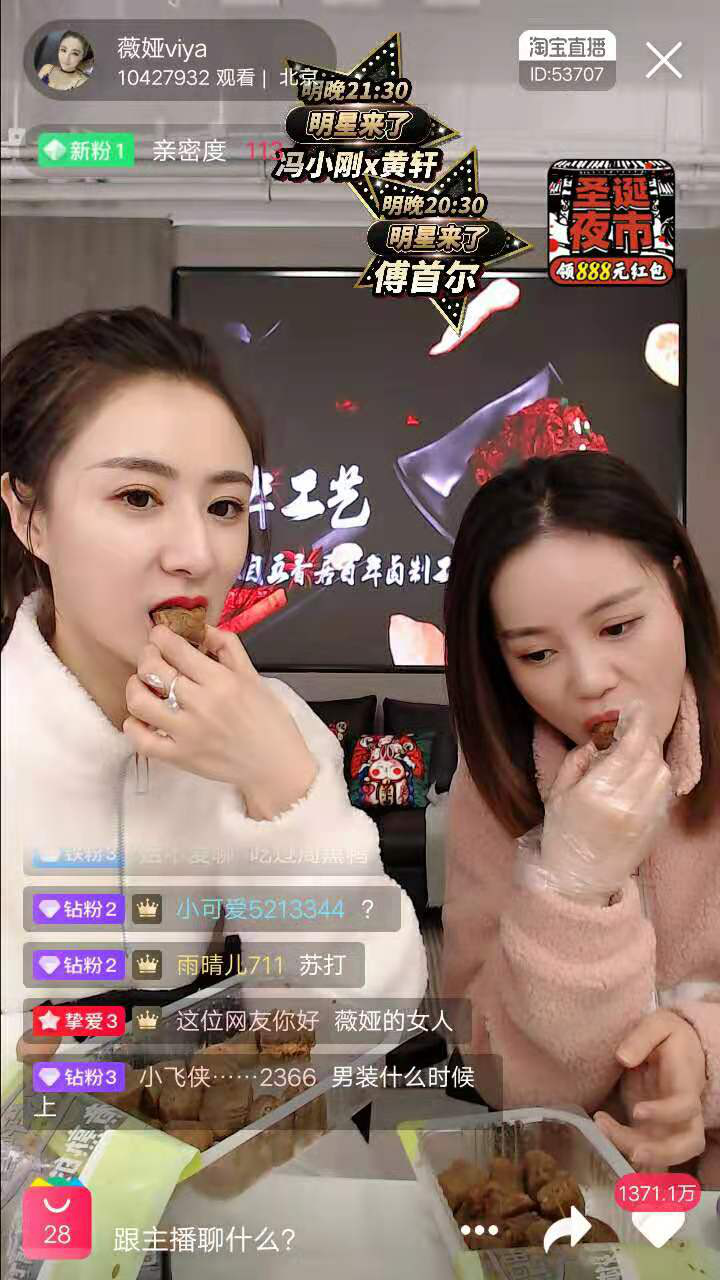Share this live stream
Screen dimensions: 720x1280
tap(567, 1230)
